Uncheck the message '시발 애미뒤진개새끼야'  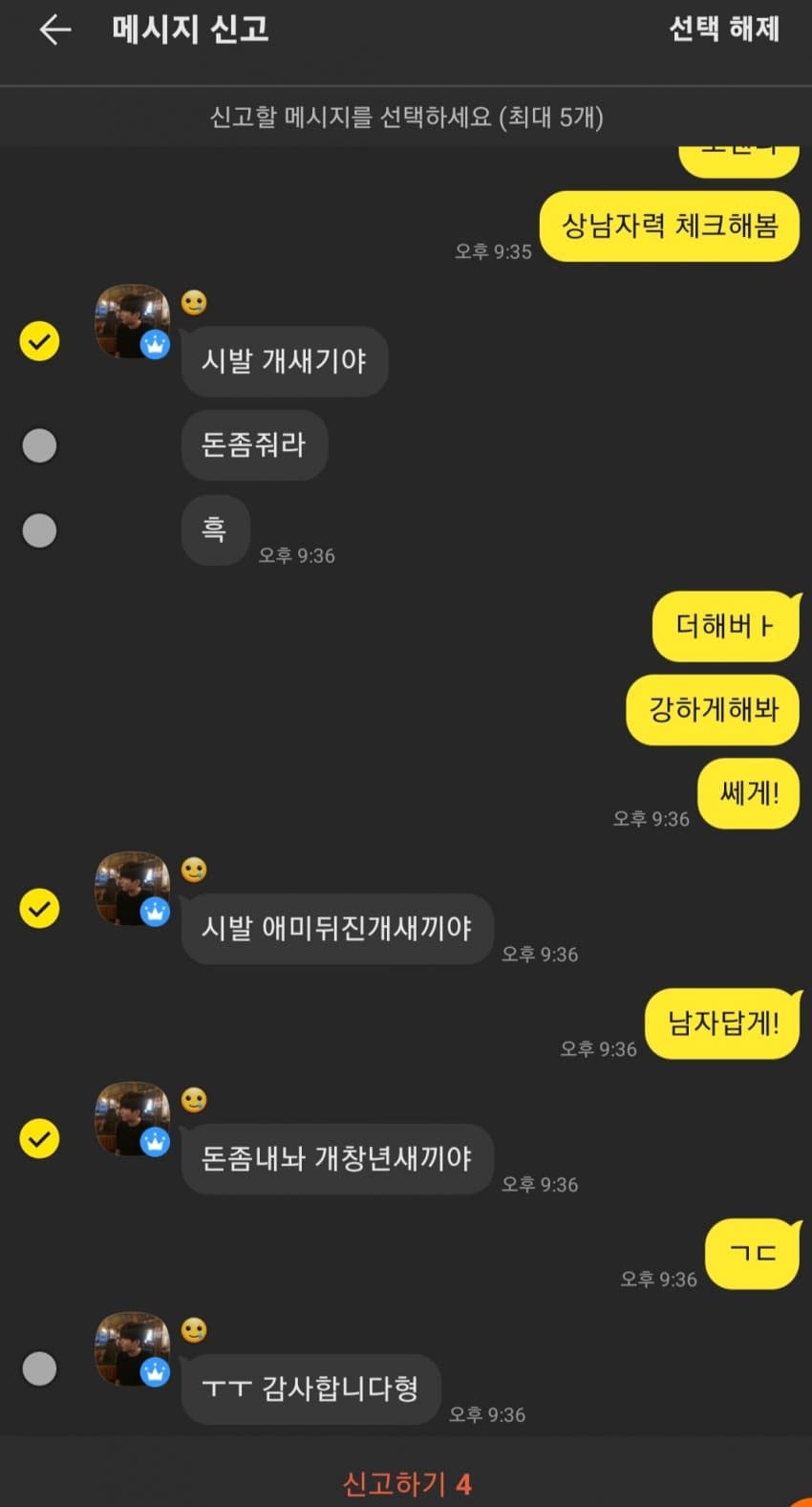click(39, 908)
